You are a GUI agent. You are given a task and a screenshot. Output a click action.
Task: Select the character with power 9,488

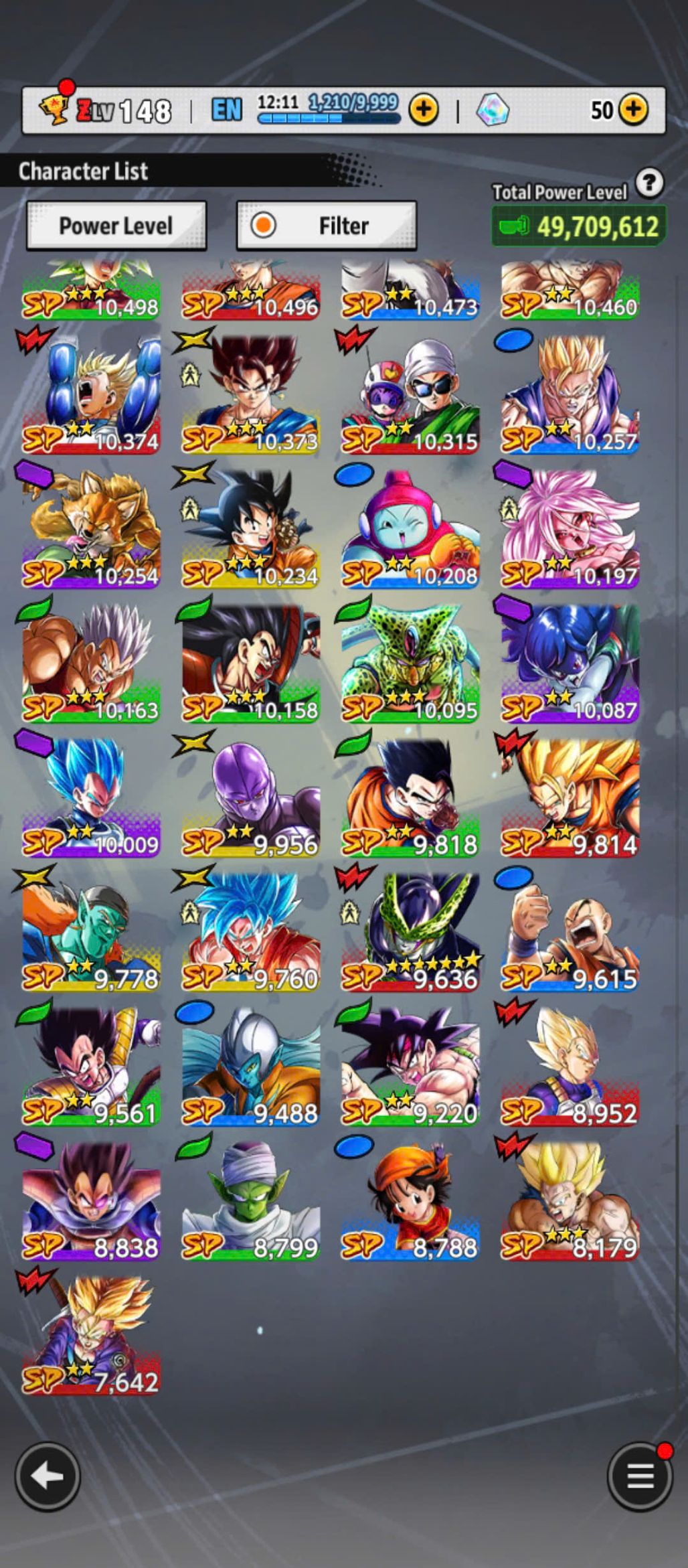pos(250,1066)
